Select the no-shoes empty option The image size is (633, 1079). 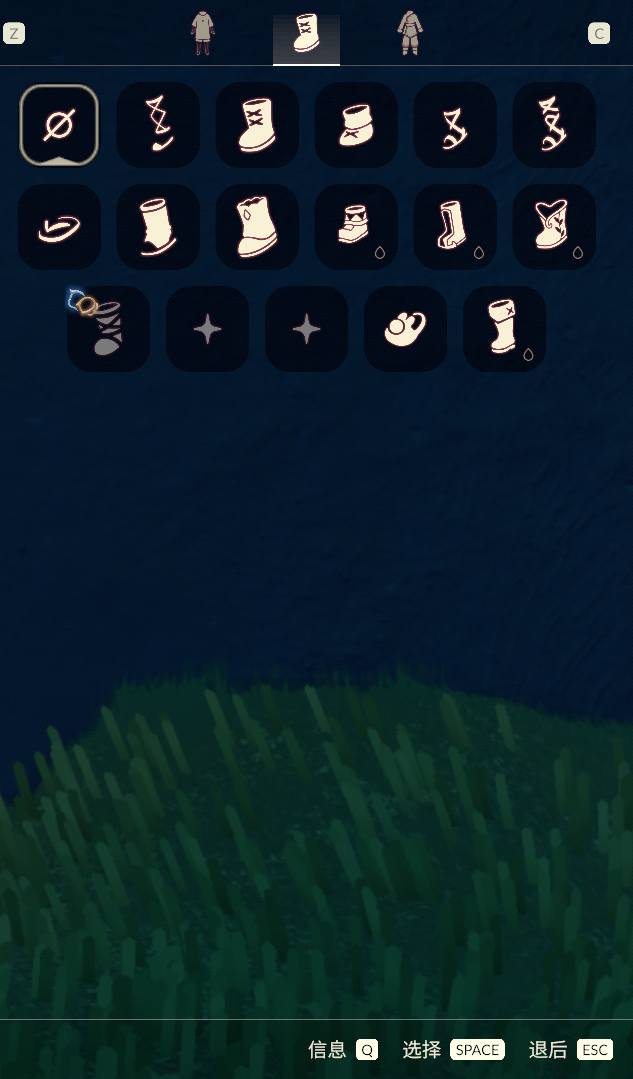pyautogui.click(x=59, y=125)
